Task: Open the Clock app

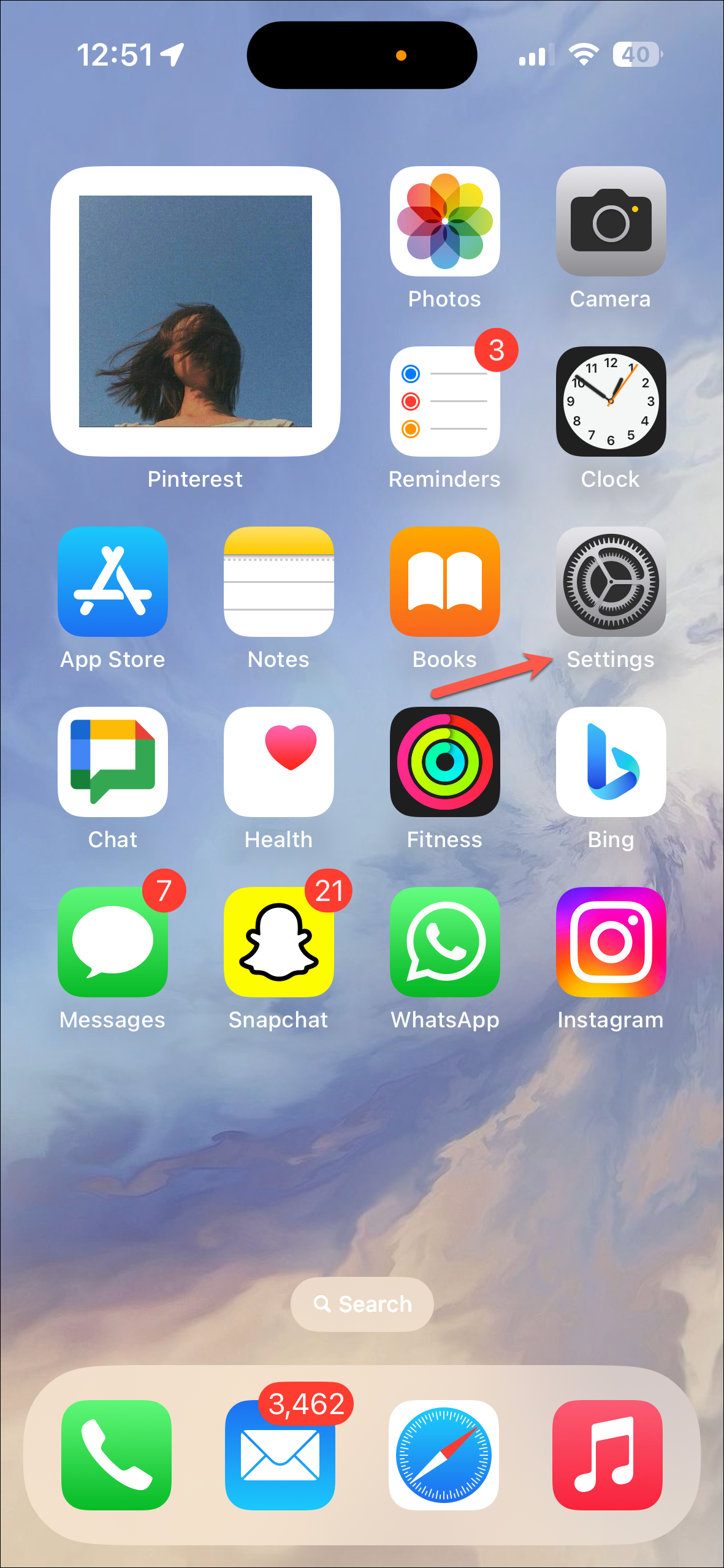Action: (611, 402)
